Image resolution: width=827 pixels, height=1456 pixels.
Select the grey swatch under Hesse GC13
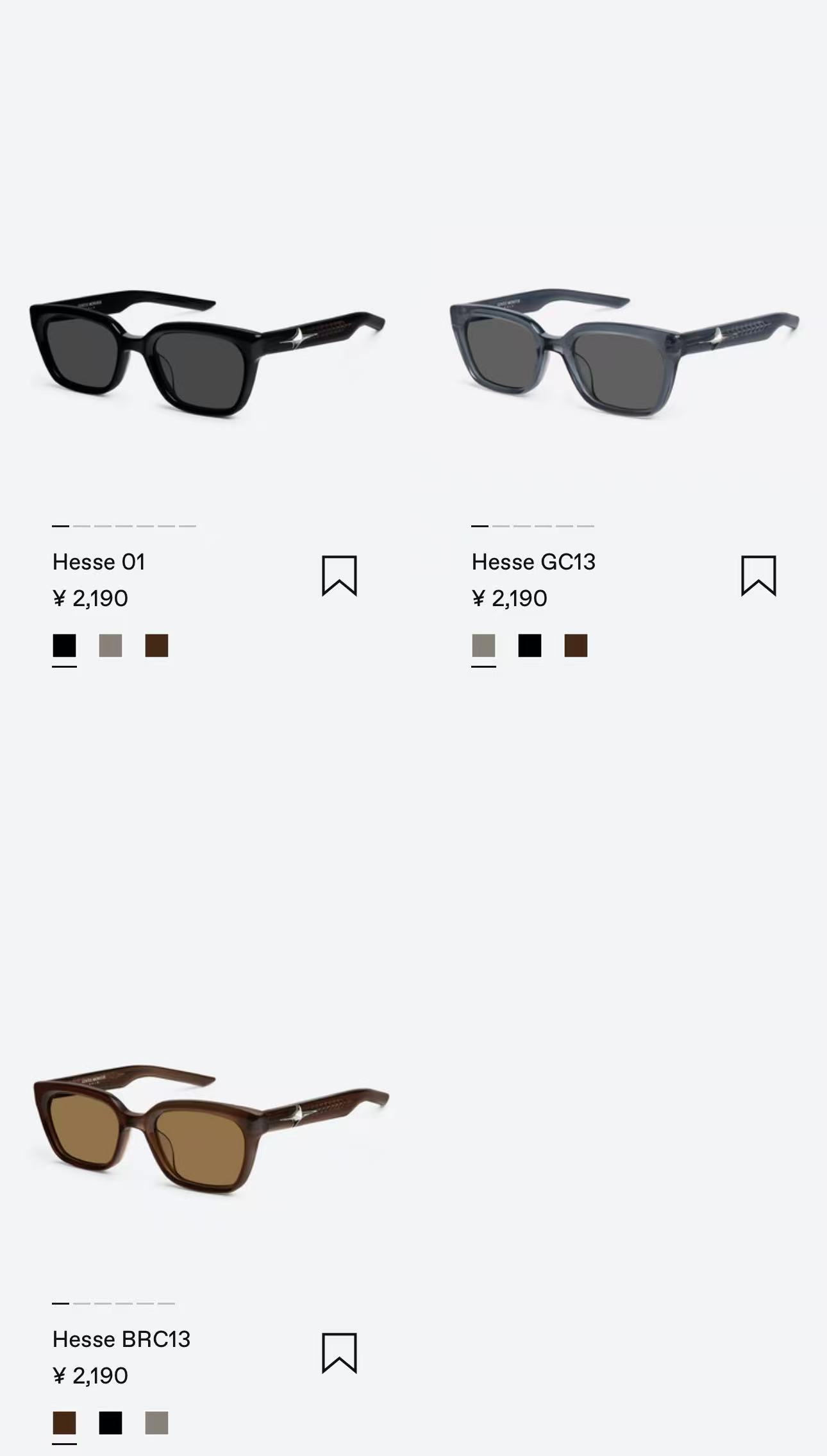coord(483,645)
